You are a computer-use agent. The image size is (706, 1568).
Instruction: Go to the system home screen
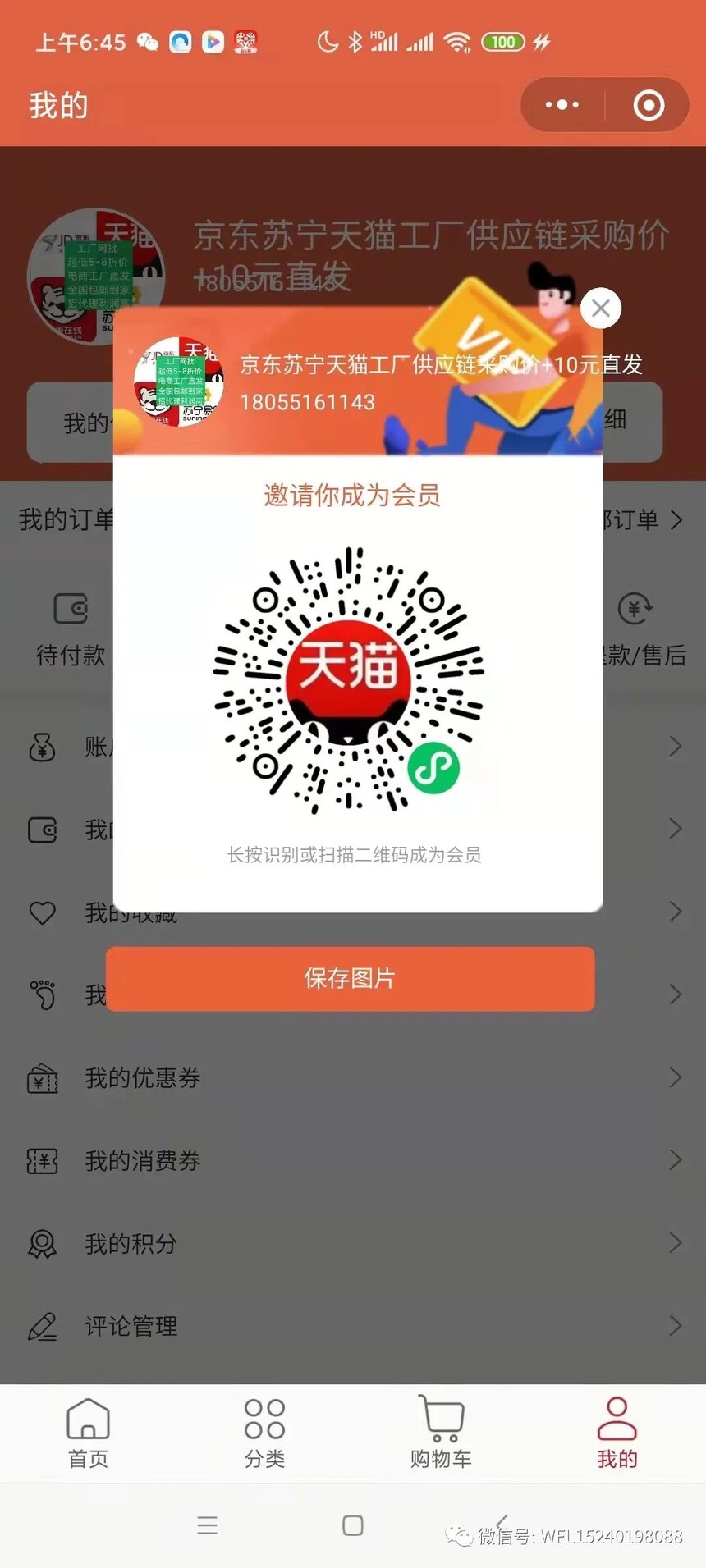pos(353,1525)
